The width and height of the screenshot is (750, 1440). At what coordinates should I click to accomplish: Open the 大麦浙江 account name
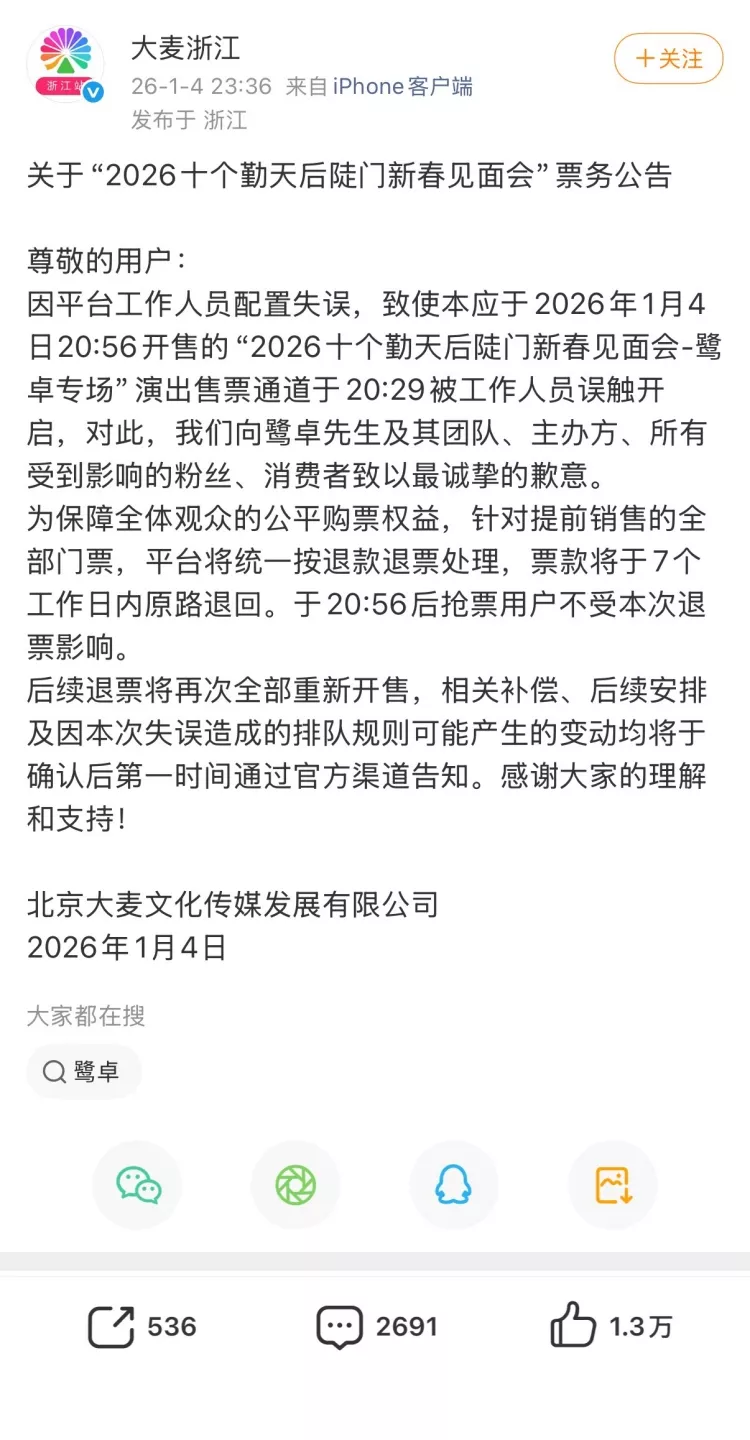pos(186,47)
